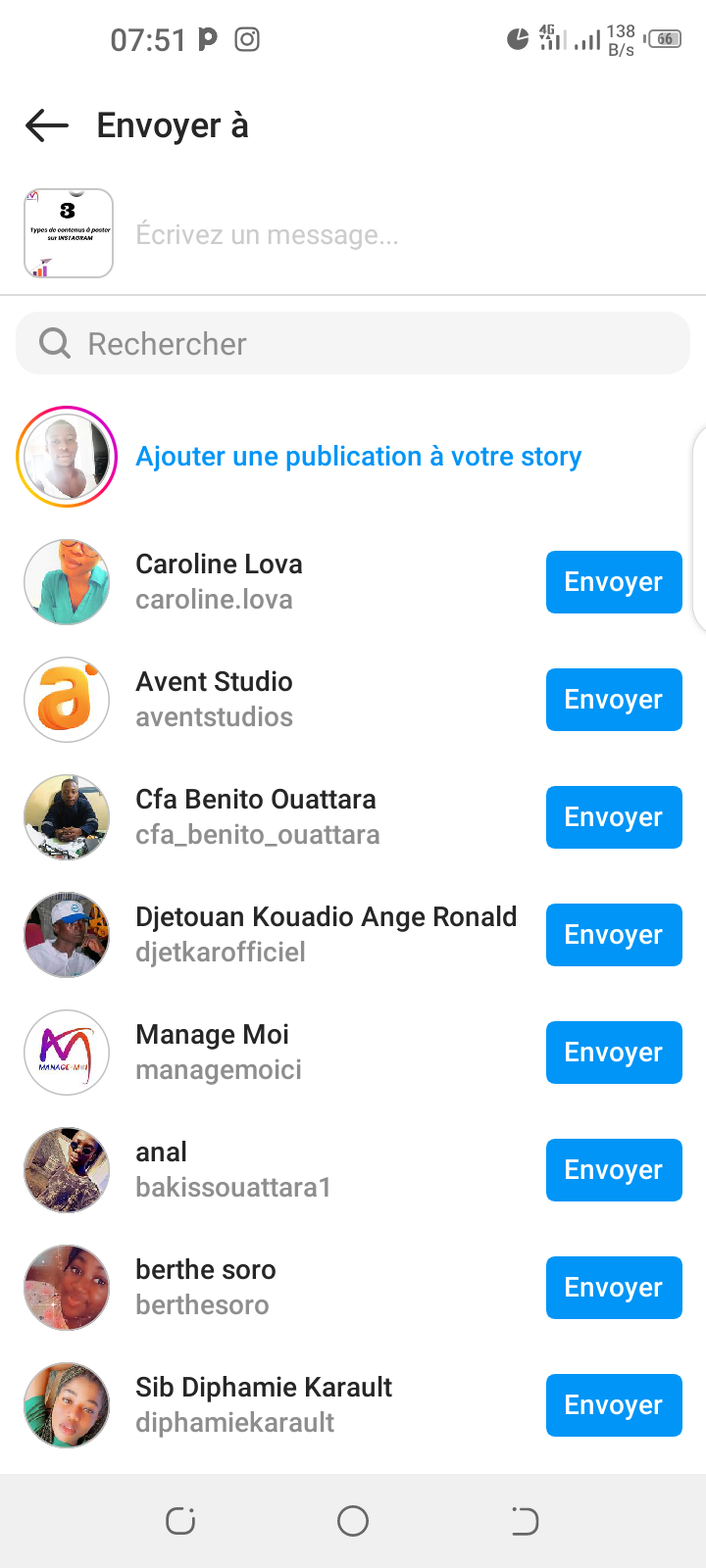Image resolution: width=706 pixels, height=1568 pixels.
Task: Go to the system home screen
Action: [x=353, y=1521]
